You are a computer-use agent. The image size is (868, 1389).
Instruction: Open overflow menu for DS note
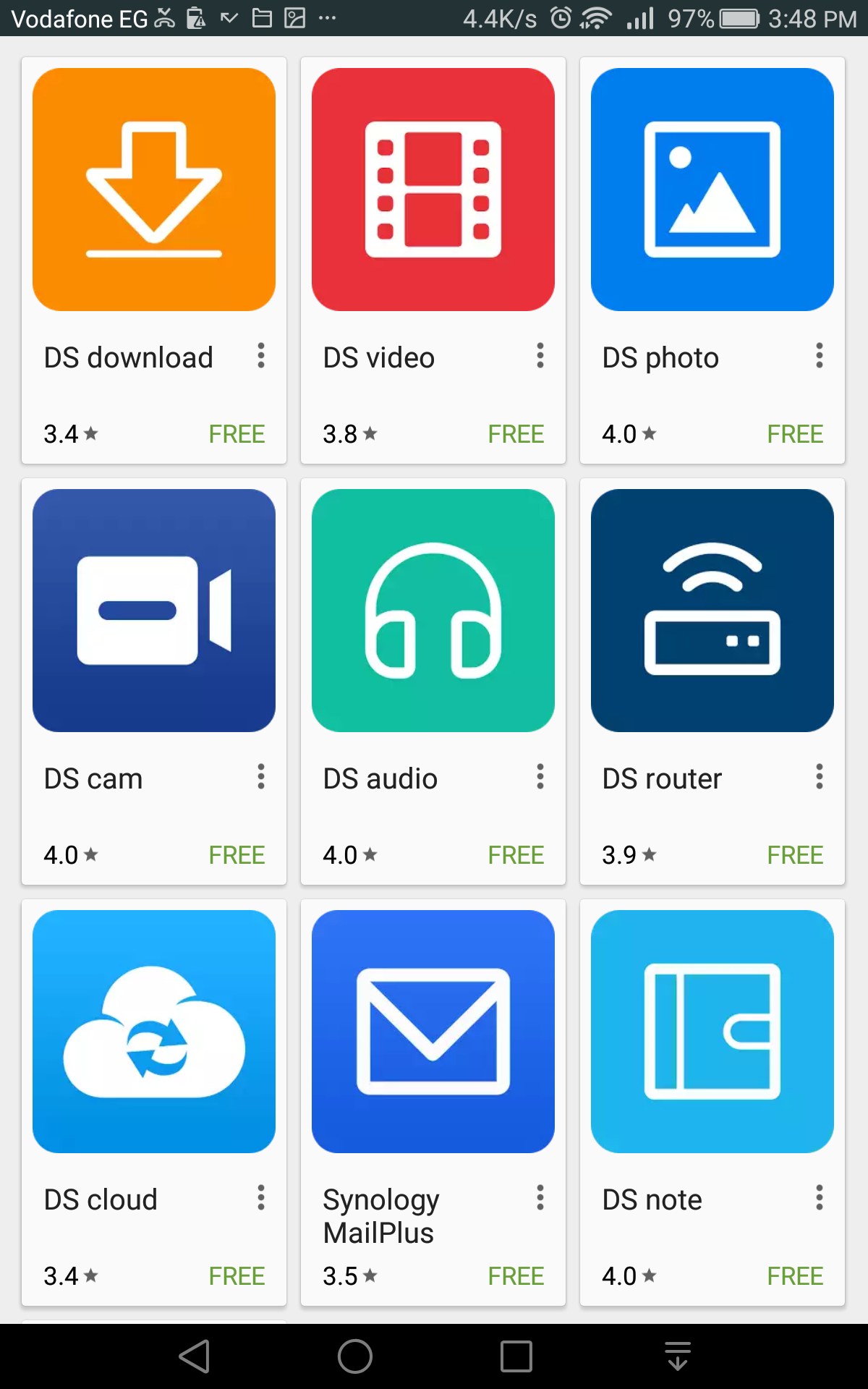point(820,1197)
